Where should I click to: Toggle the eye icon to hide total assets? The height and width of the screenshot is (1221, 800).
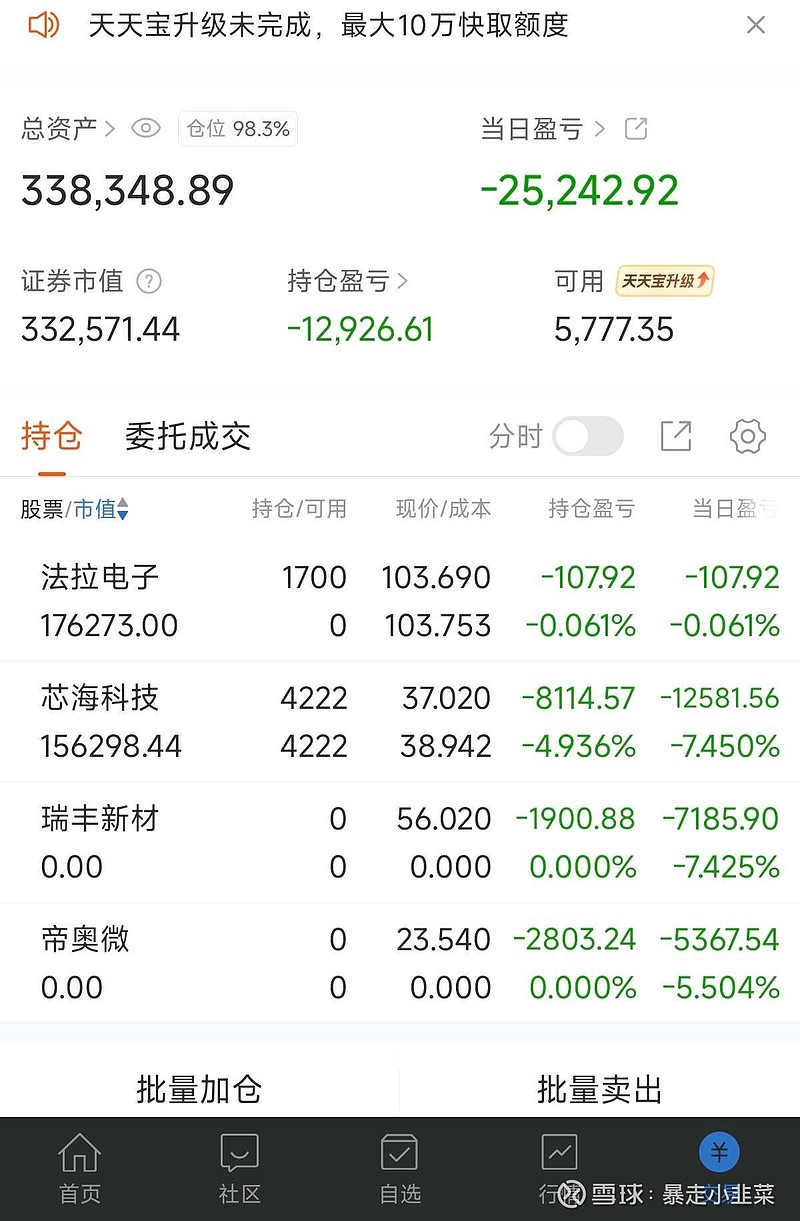146,128
